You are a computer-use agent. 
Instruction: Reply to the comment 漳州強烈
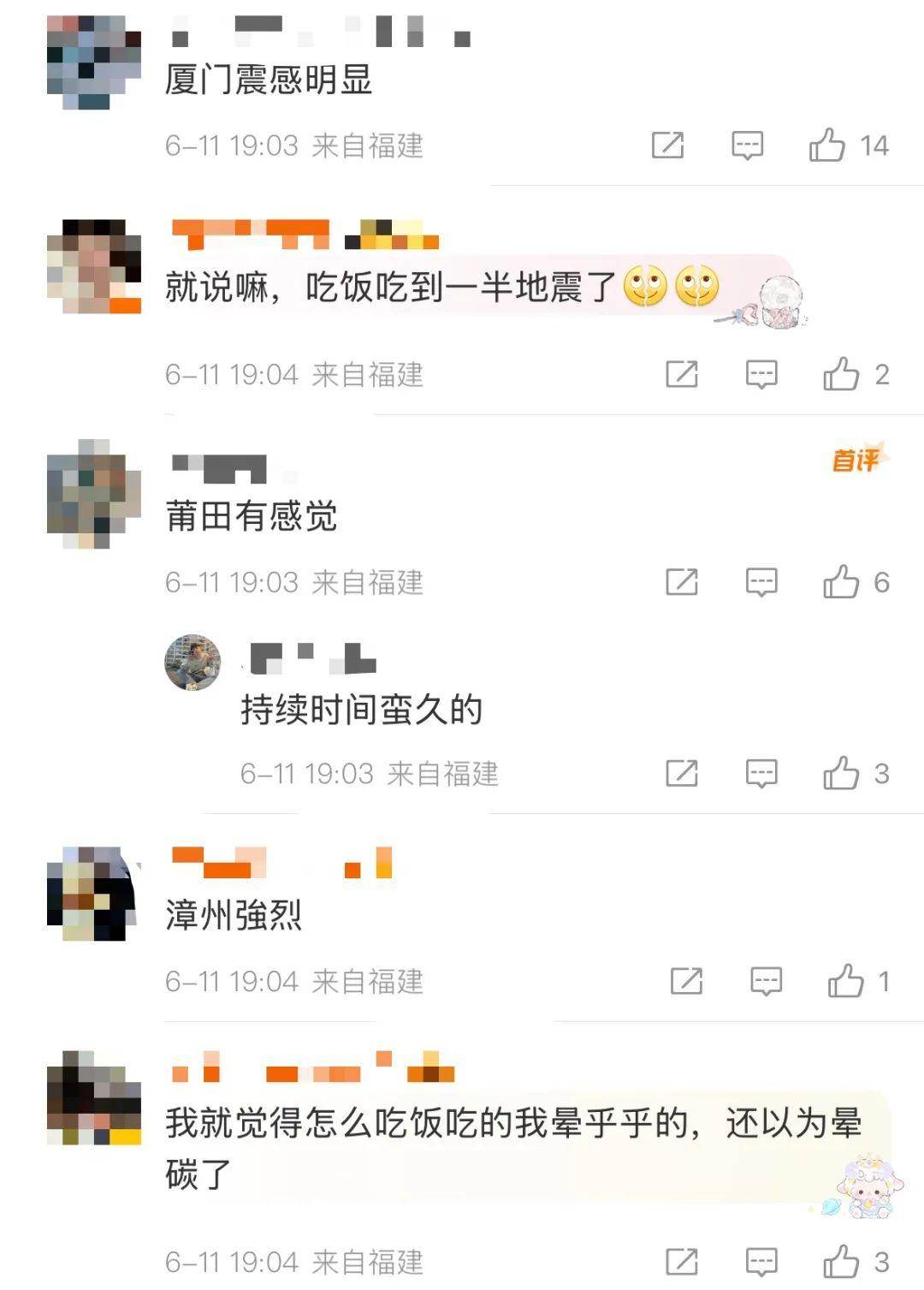point(766,981)
